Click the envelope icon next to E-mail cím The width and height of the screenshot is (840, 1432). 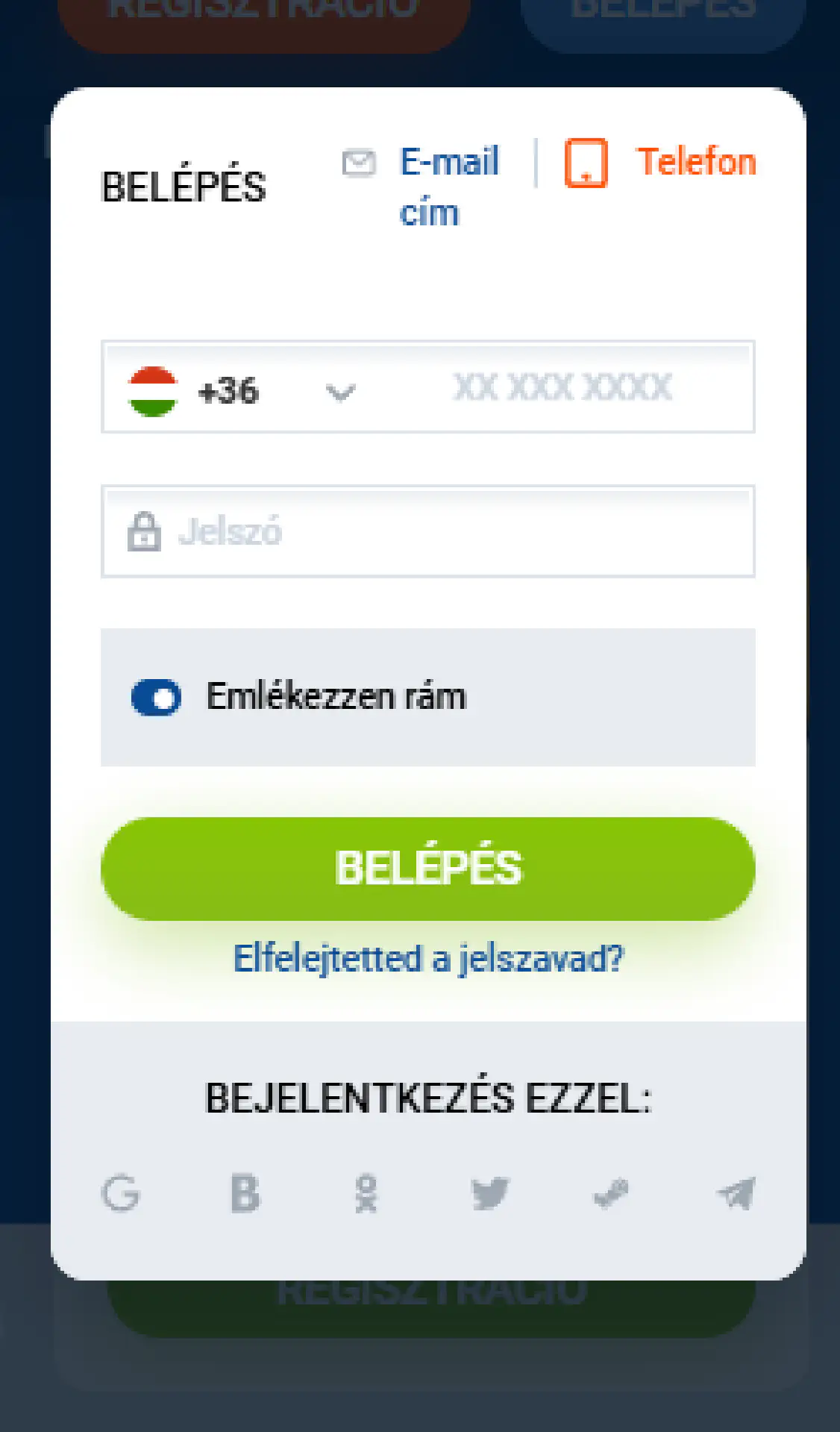point(358,163)
